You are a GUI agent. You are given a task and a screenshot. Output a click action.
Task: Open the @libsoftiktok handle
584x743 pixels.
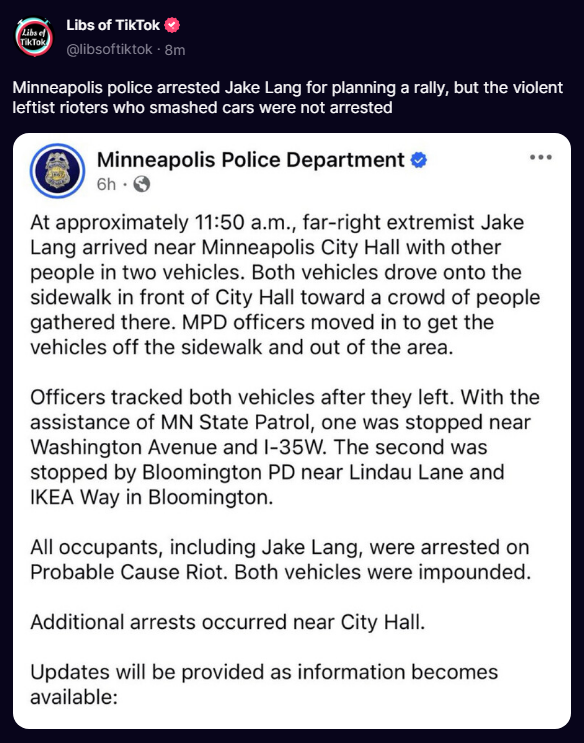(110, 49)
